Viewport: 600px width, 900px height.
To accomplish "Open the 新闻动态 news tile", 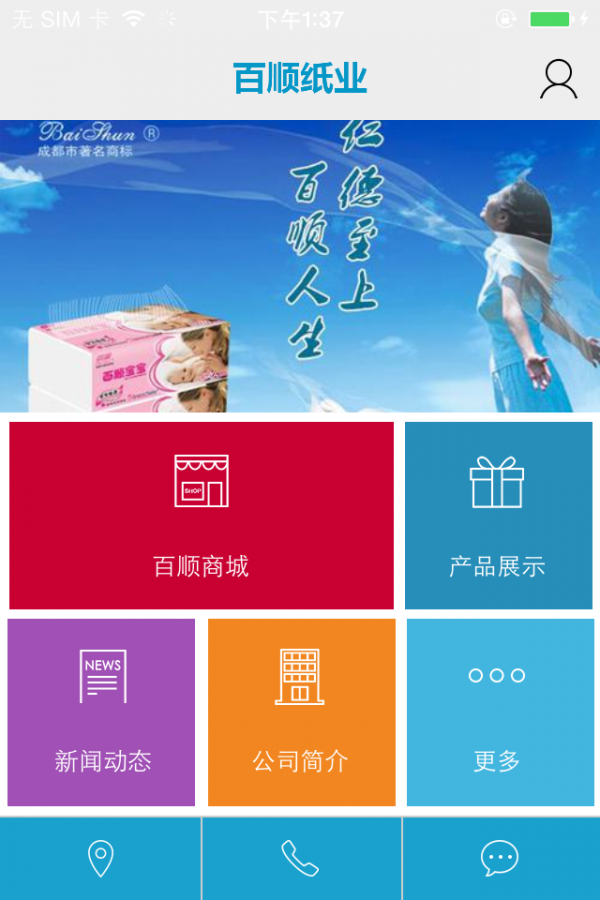I will click(101, 712).
